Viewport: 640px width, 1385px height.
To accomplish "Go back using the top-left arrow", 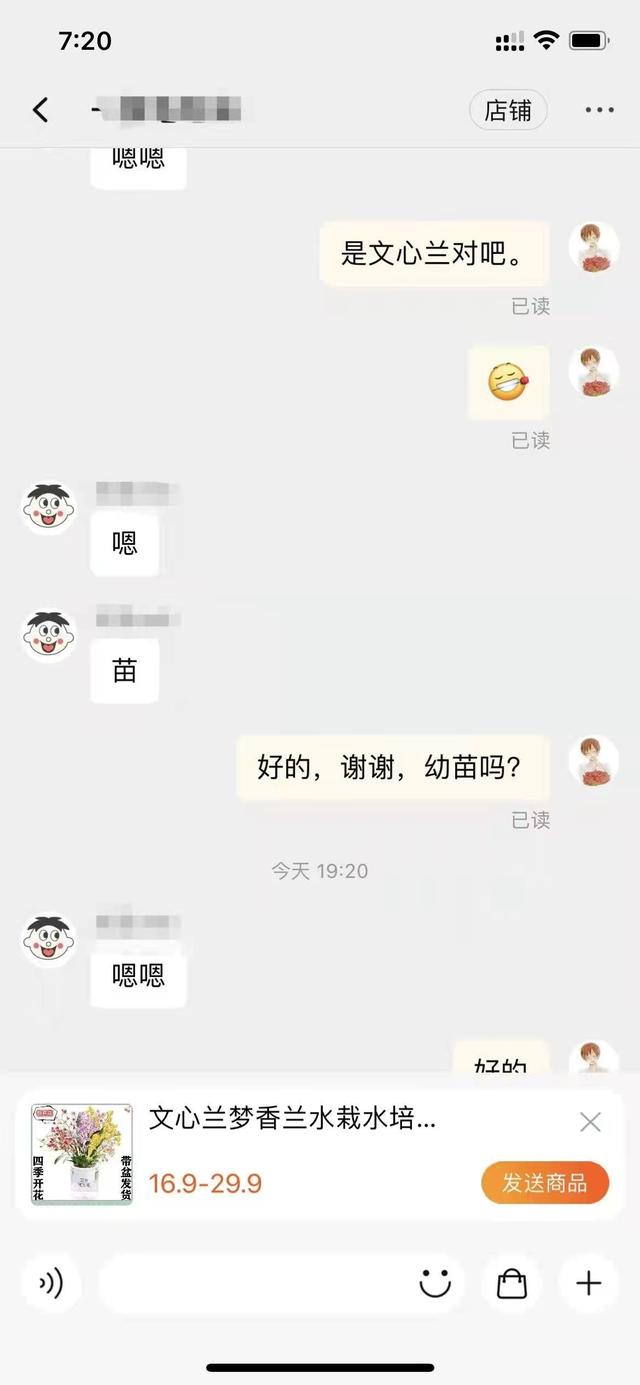I will pyautogui.click(x=41, y=110).
